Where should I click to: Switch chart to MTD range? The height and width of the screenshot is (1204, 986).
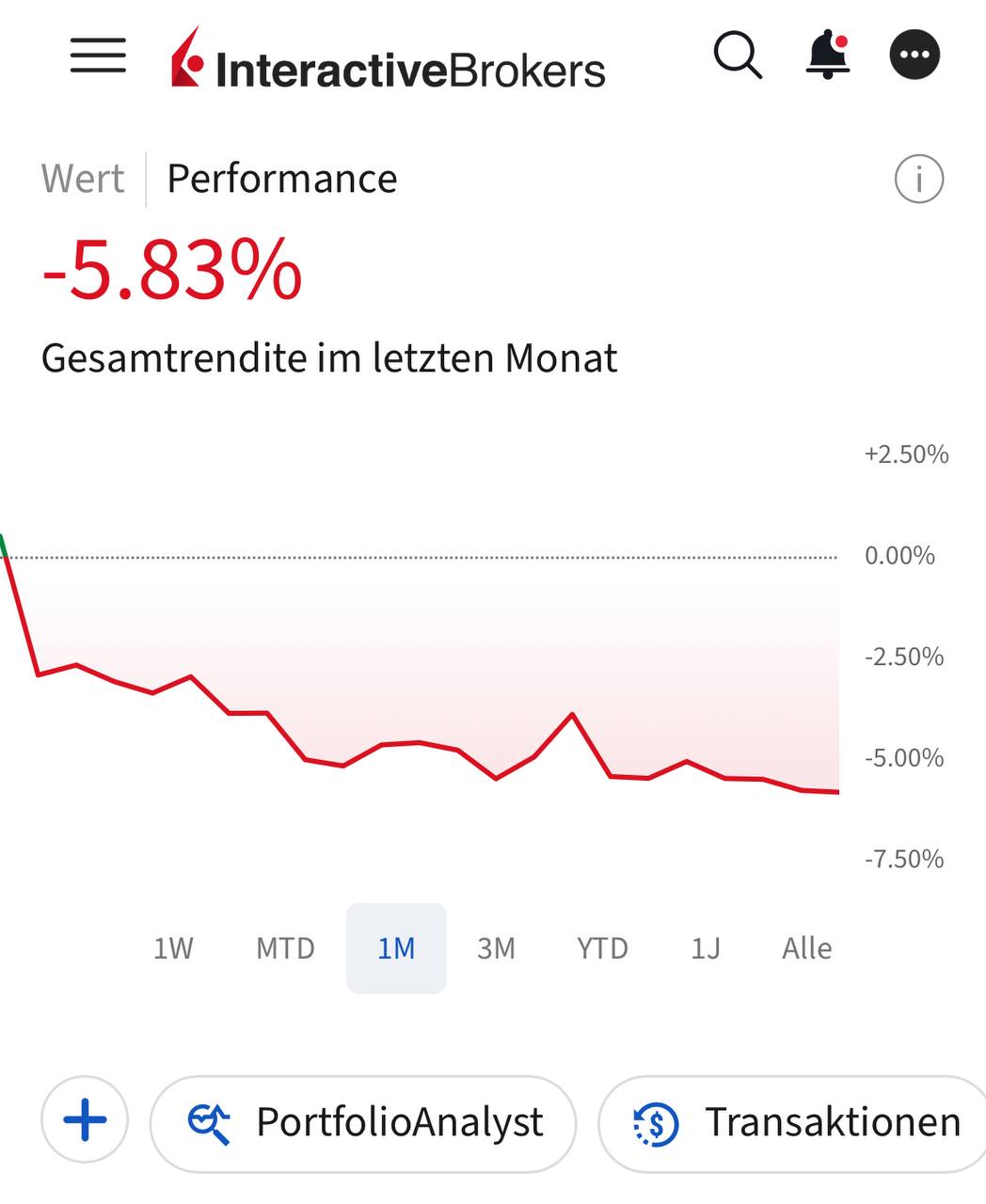pos(285,948)
